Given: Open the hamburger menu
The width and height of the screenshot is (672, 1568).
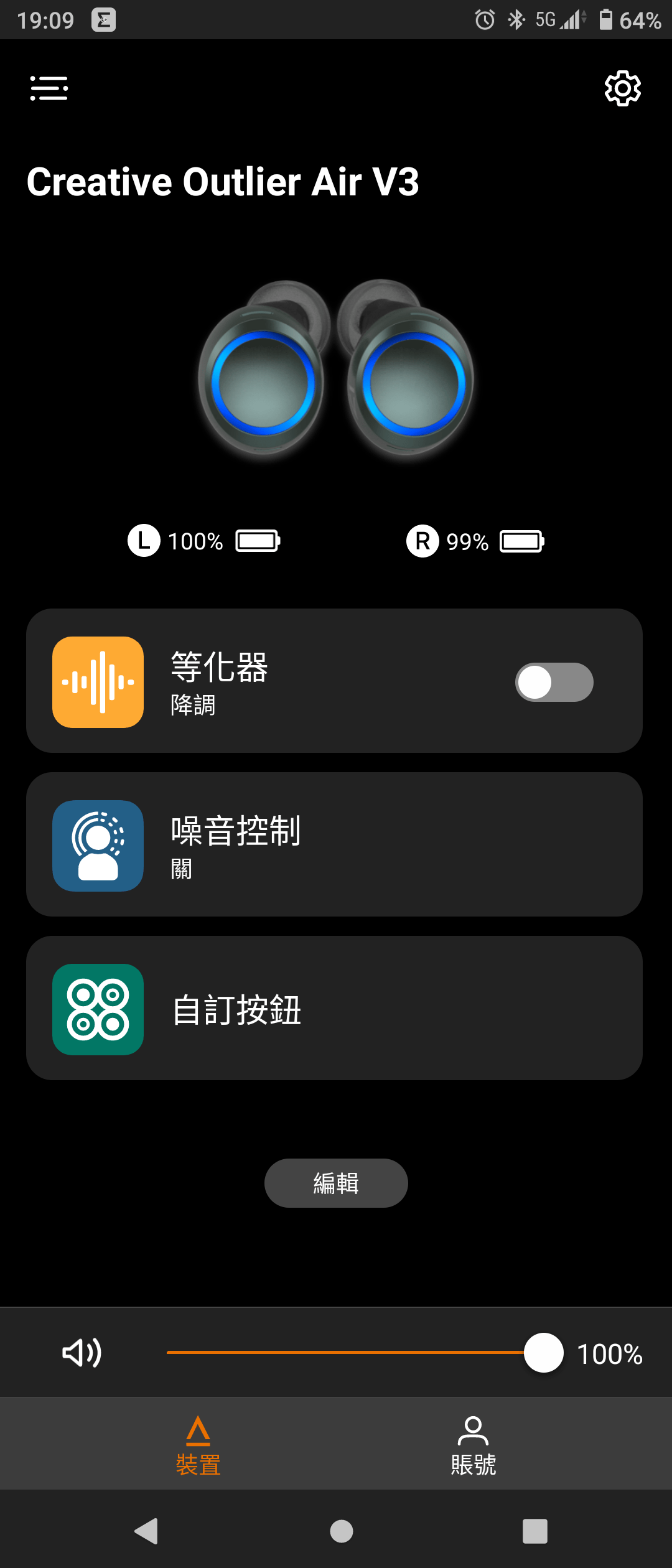Looking at the screenshot, I should click(49, 88).
